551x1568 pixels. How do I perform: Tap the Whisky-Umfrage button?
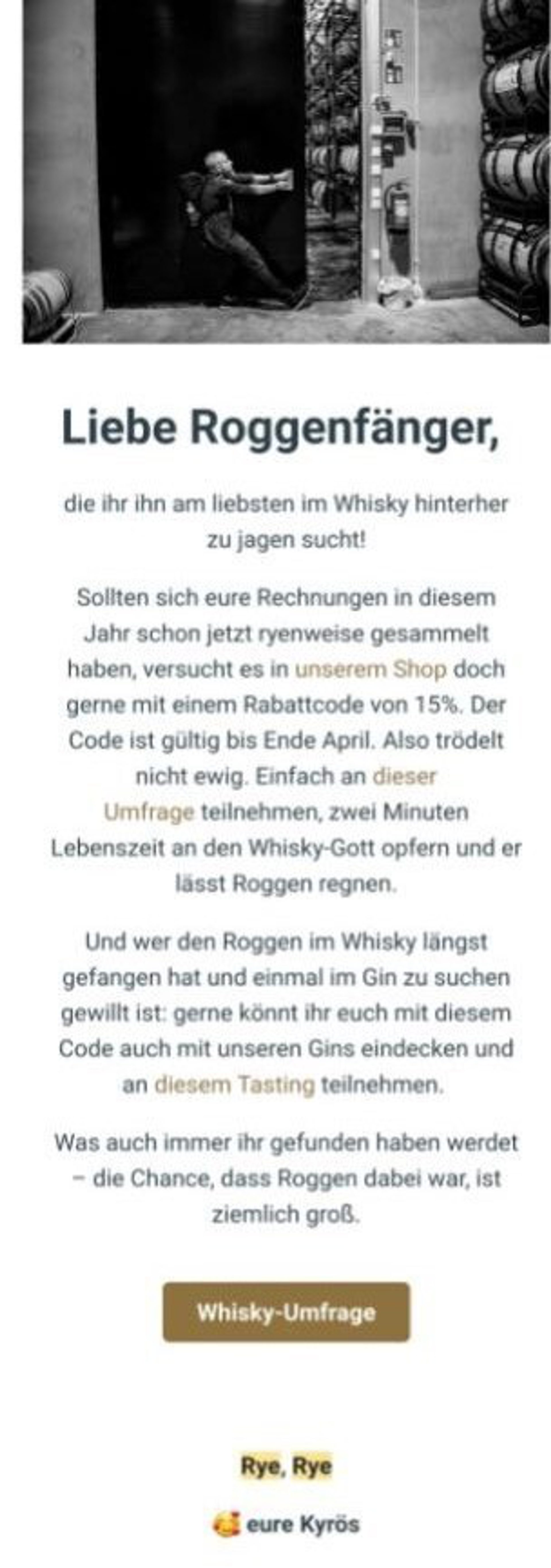point(286,1312)
